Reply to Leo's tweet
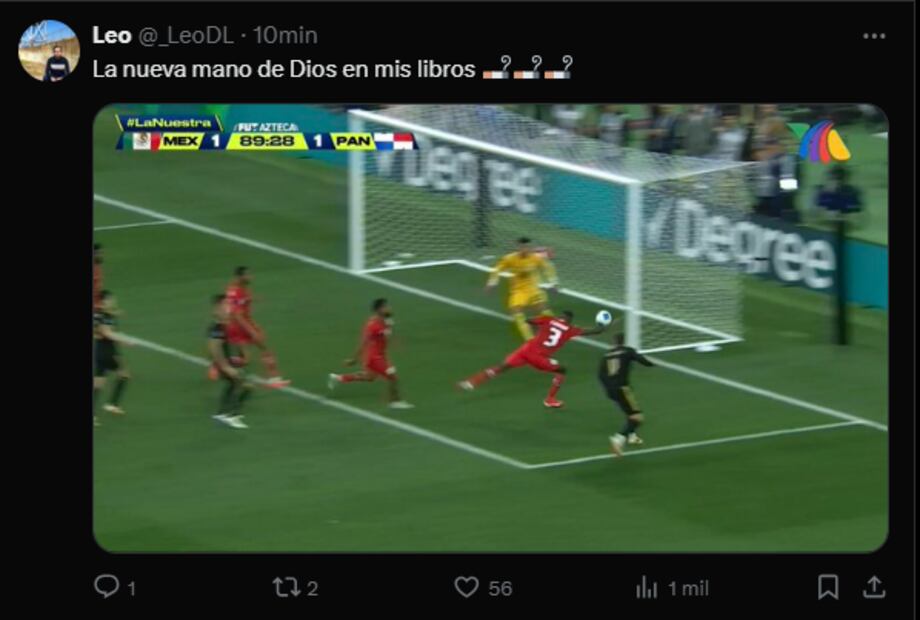 (107, 587)
